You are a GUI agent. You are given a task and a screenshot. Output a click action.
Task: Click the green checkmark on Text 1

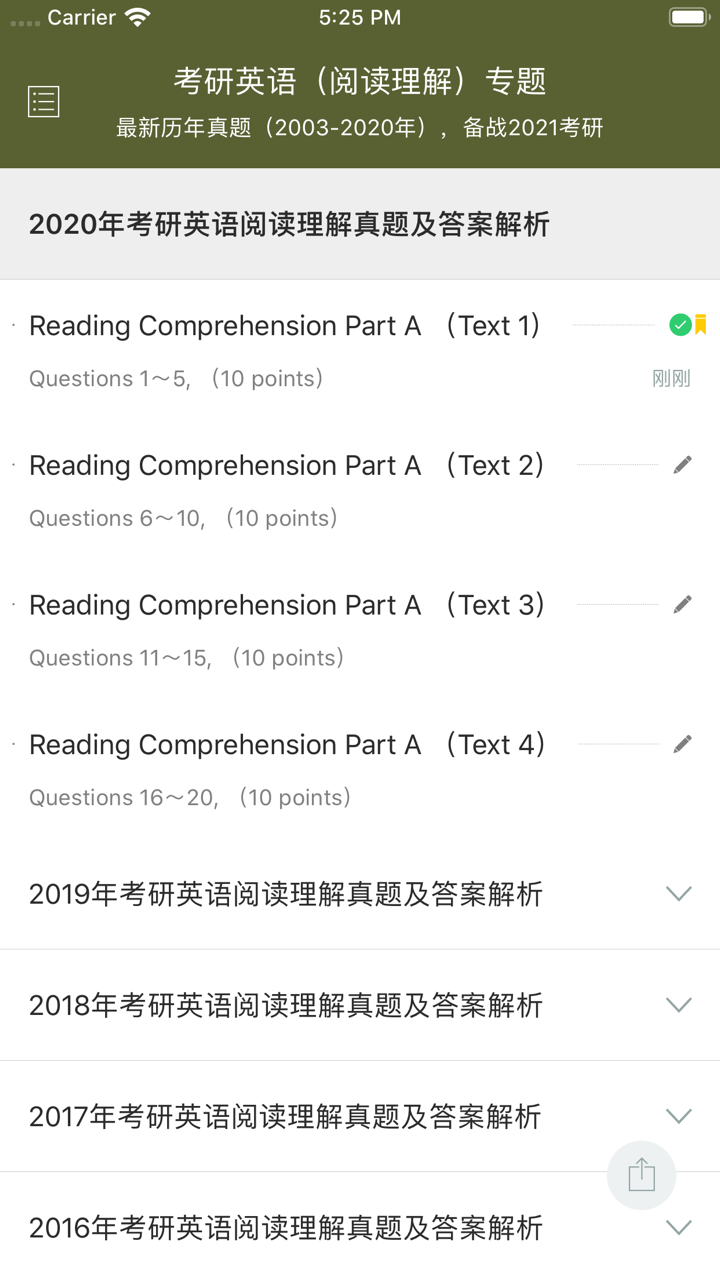[x=681, y=324]
